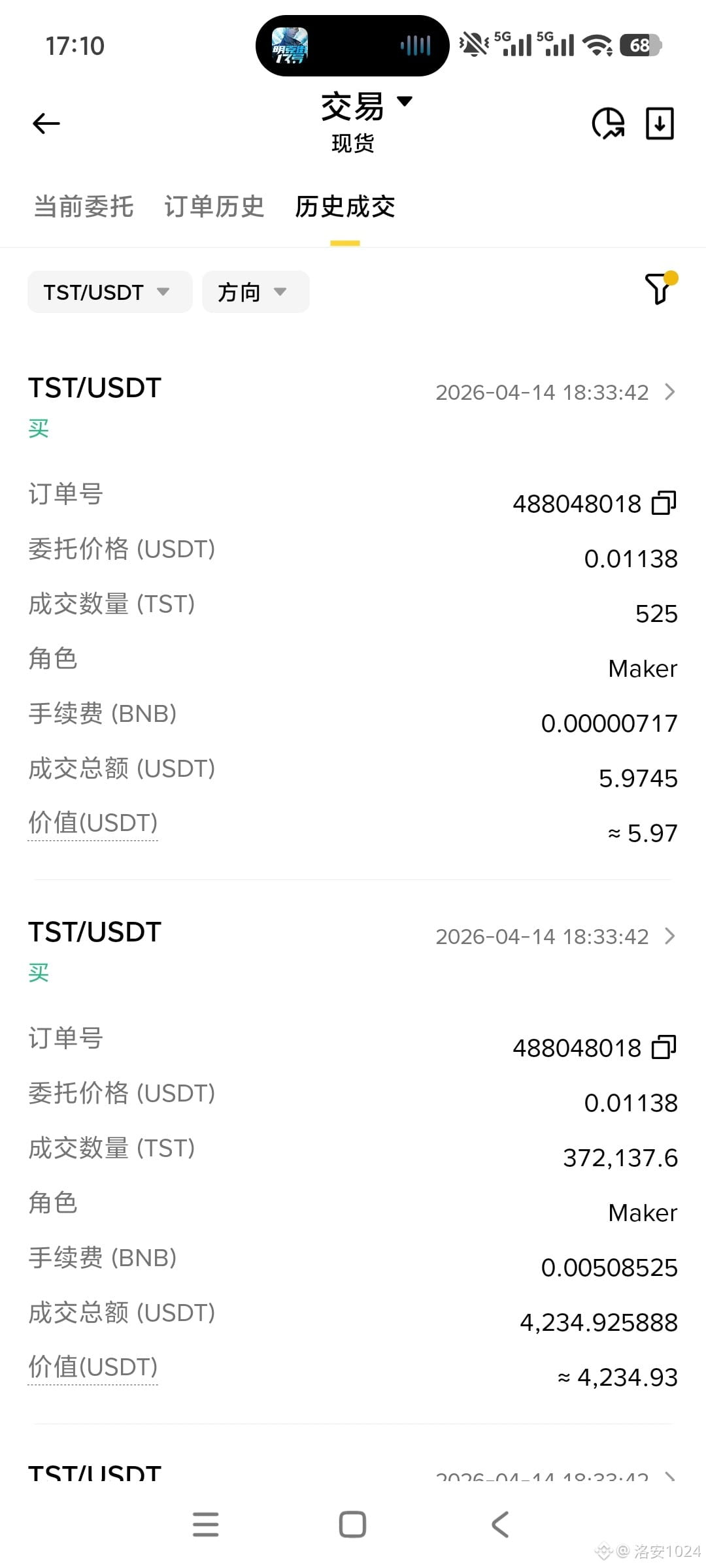Screen dimensions: 706x1568
Task: Open the 交易 现货 dropdown title
Action: 366,122
